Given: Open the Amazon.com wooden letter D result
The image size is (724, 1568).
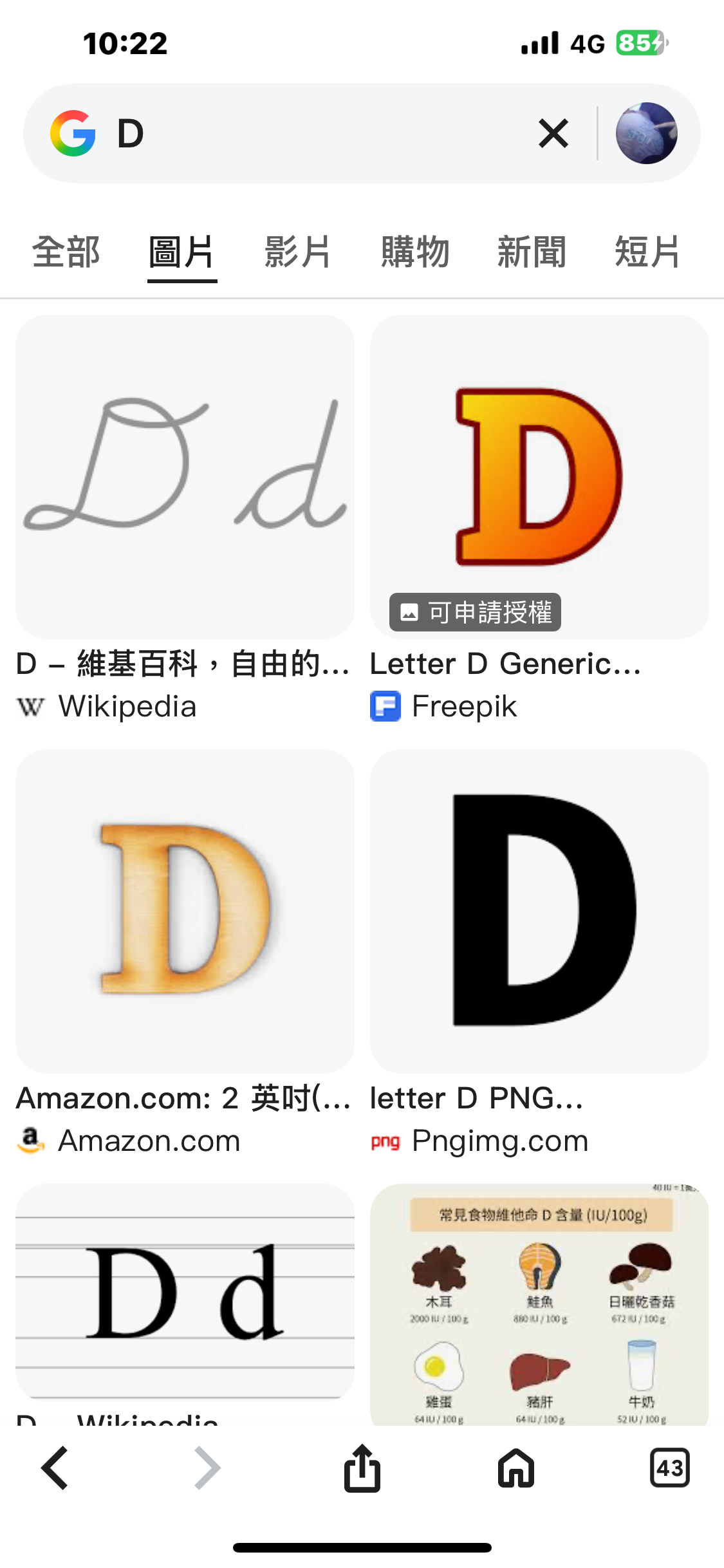Looking at the screenshot, I should (x=185, y=910).
